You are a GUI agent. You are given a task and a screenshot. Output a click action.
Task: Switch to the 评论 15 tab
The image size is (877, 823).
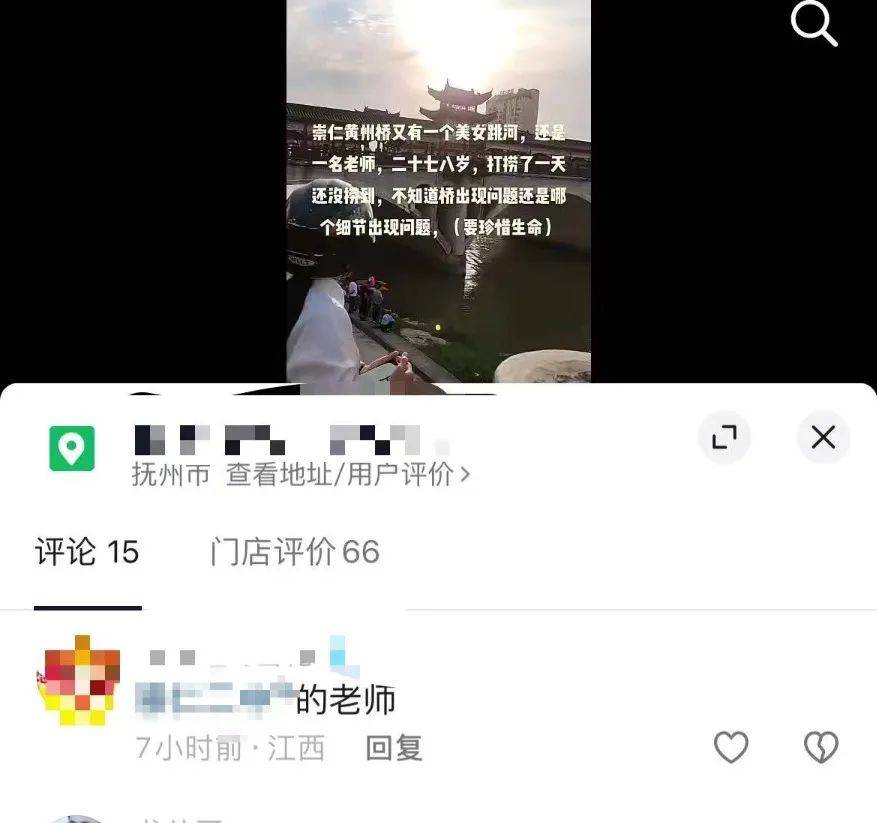87,552
